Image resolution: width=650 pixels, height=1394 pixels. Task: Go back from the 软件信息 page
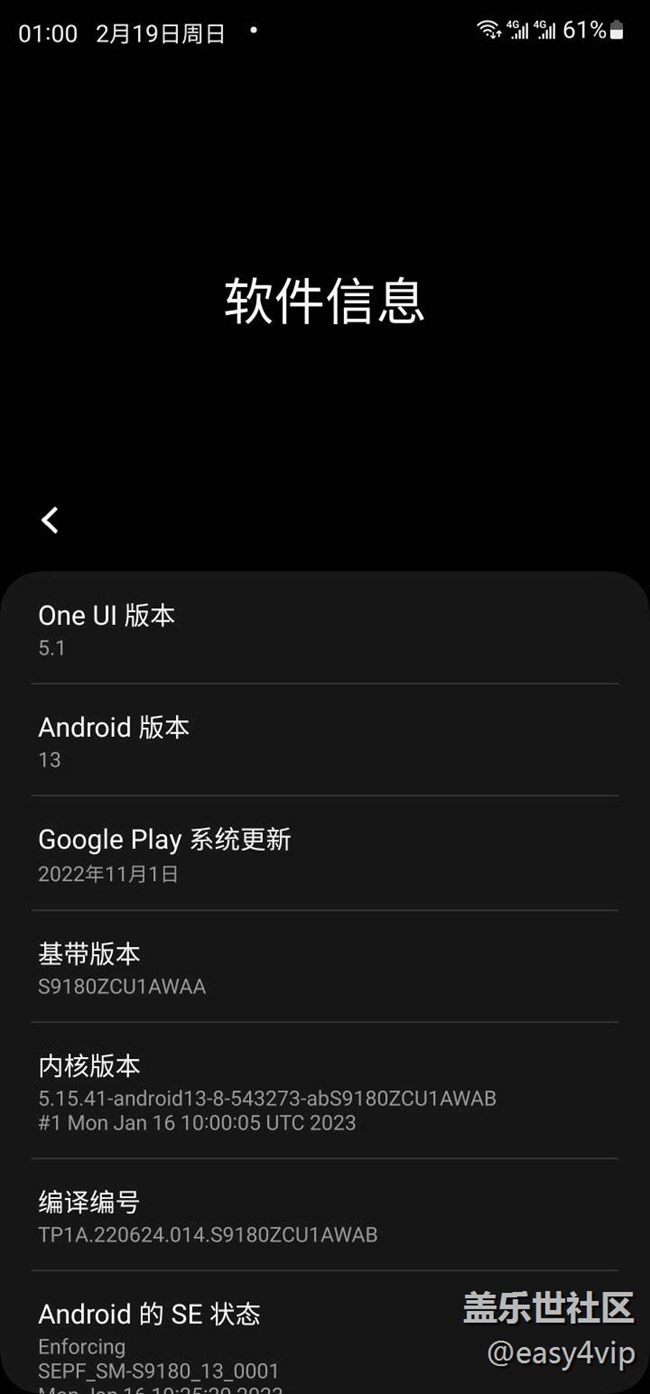click(x=50, y=520)
